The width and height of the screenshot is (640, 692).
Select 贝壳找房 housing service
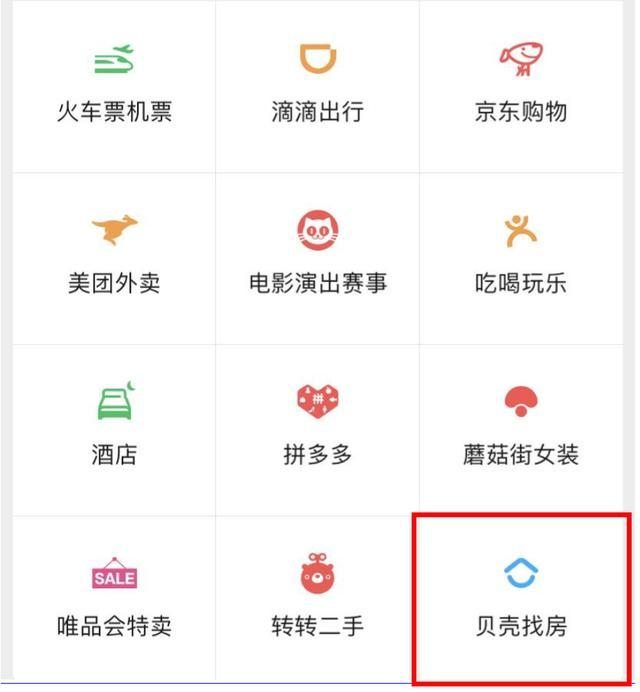[x=520, y=600]
